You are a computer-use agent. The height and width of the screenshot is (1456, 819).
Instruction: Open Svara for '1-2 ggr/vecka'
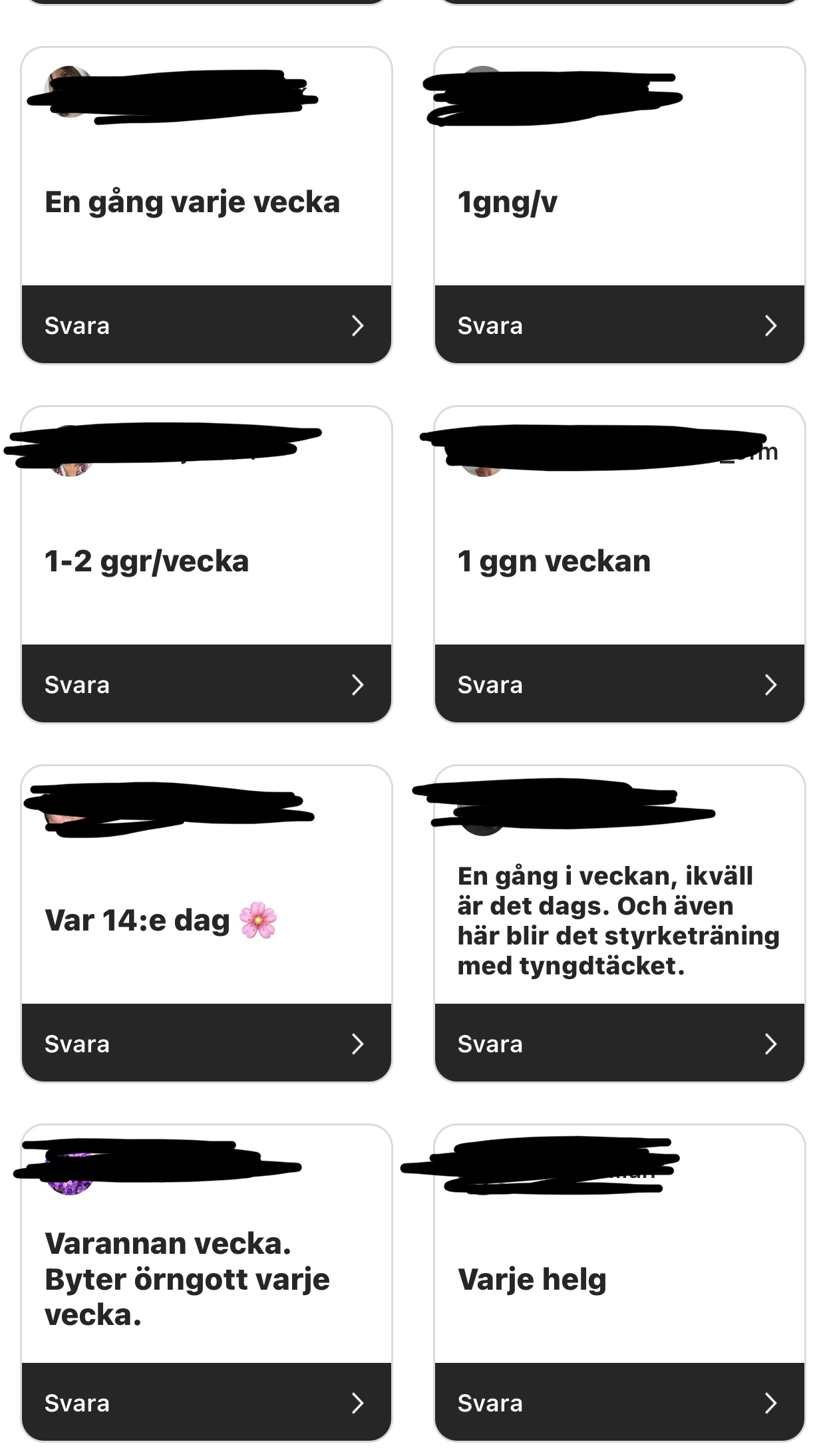coord(206,684)
